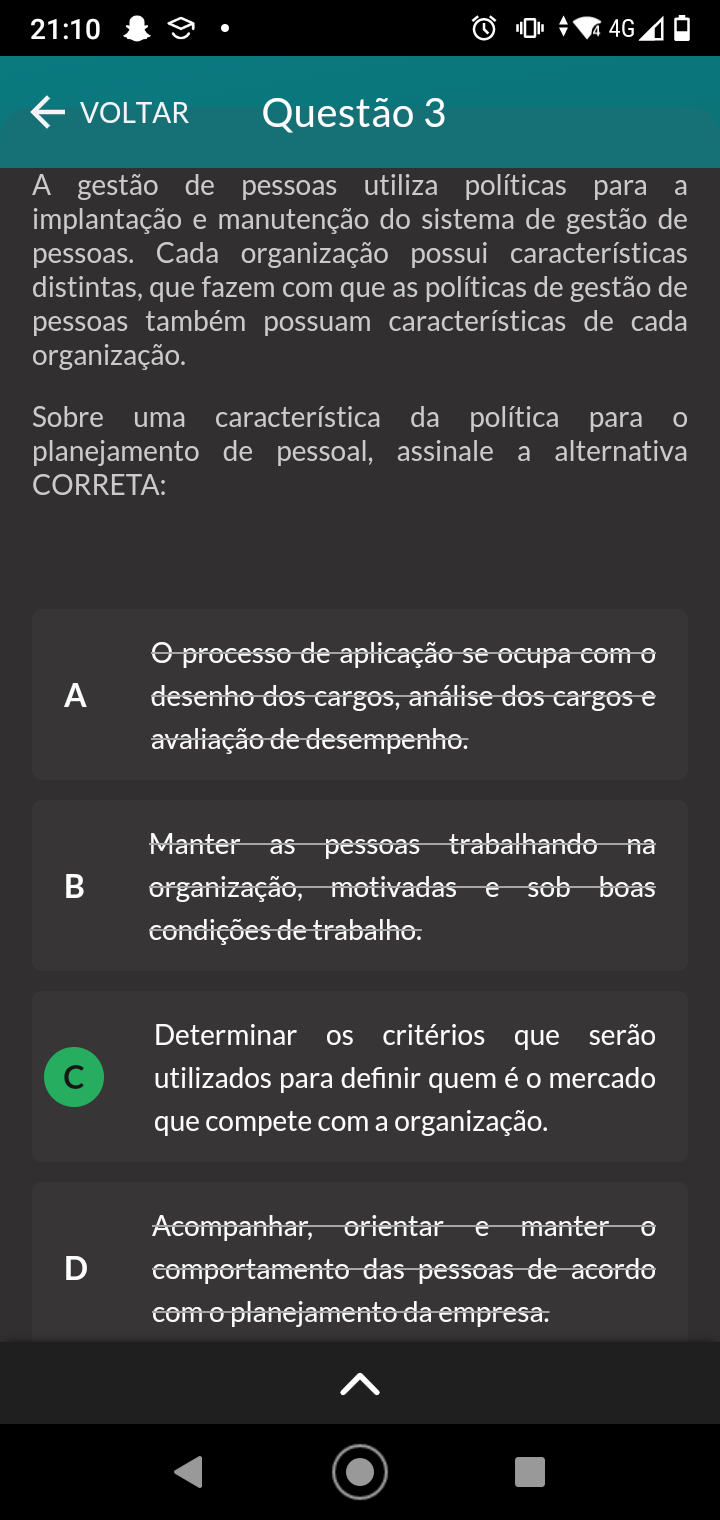
Task: Select answer C about determinar os critérios
Action: pyautogui.click(x=360, y=1077)
